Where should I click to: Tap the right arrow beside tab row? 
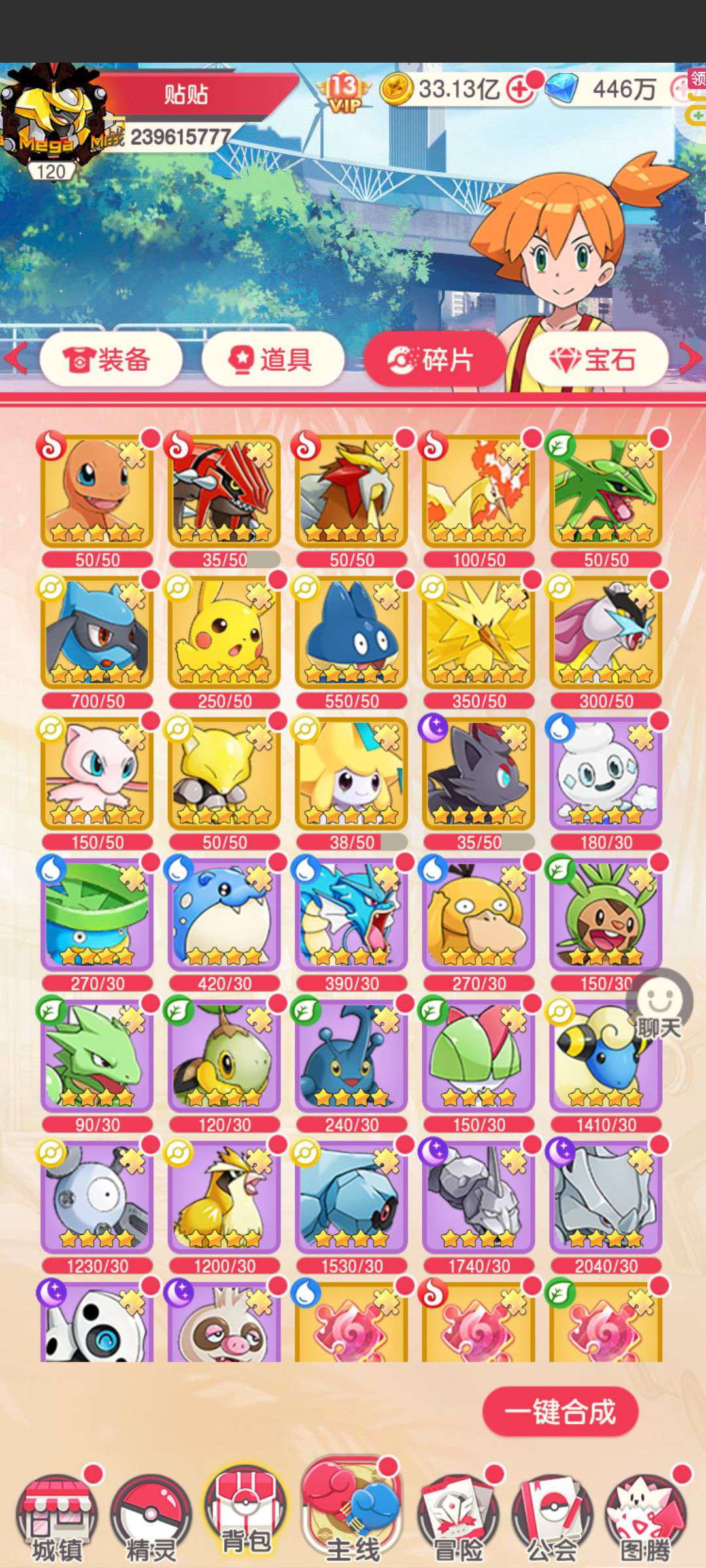[x=690, y=358]
